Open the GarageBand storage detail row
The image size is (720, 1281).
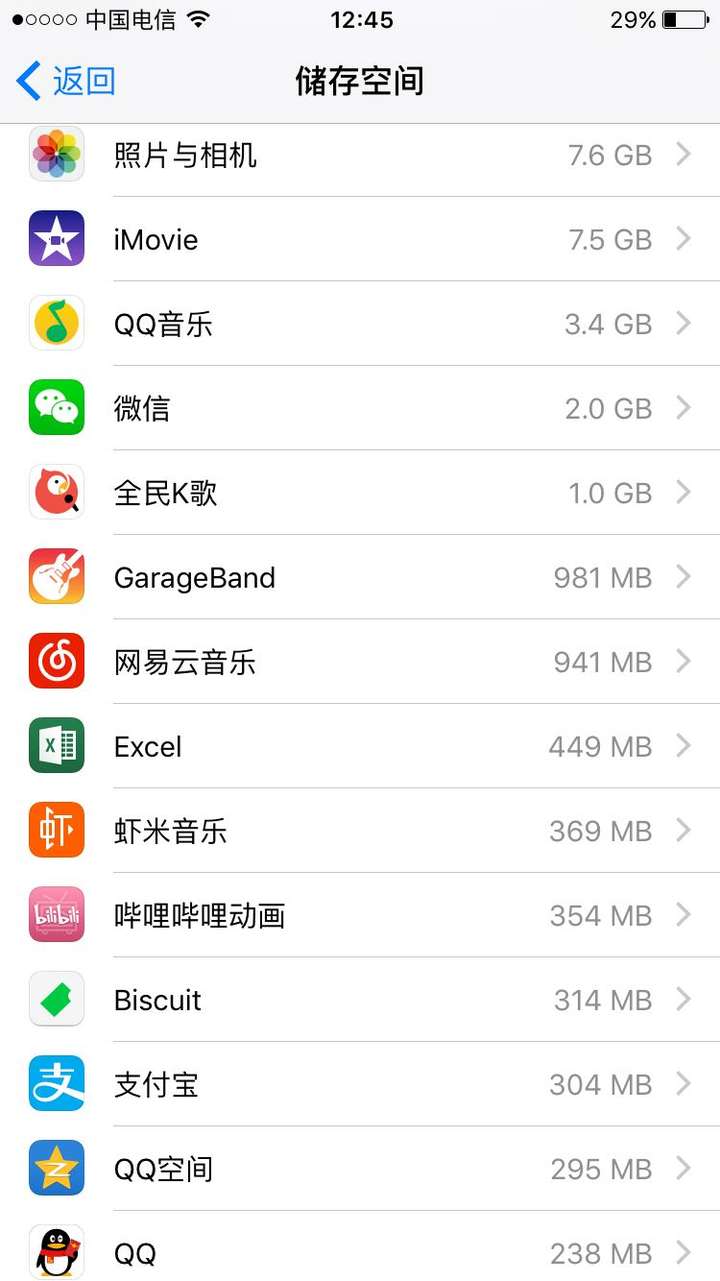point(684,577)
